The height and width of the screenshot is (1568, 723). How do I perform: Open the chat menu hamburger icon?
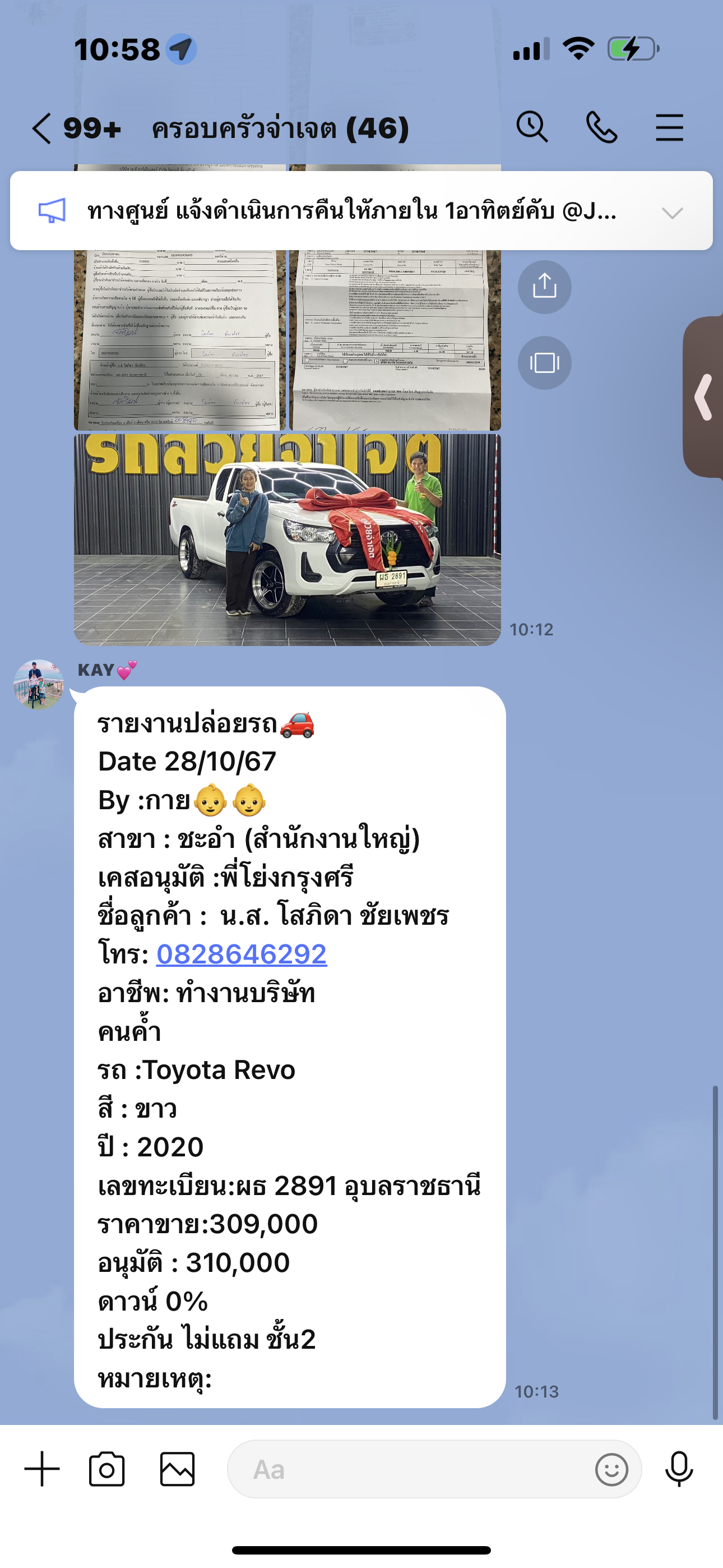click(669, 128)
